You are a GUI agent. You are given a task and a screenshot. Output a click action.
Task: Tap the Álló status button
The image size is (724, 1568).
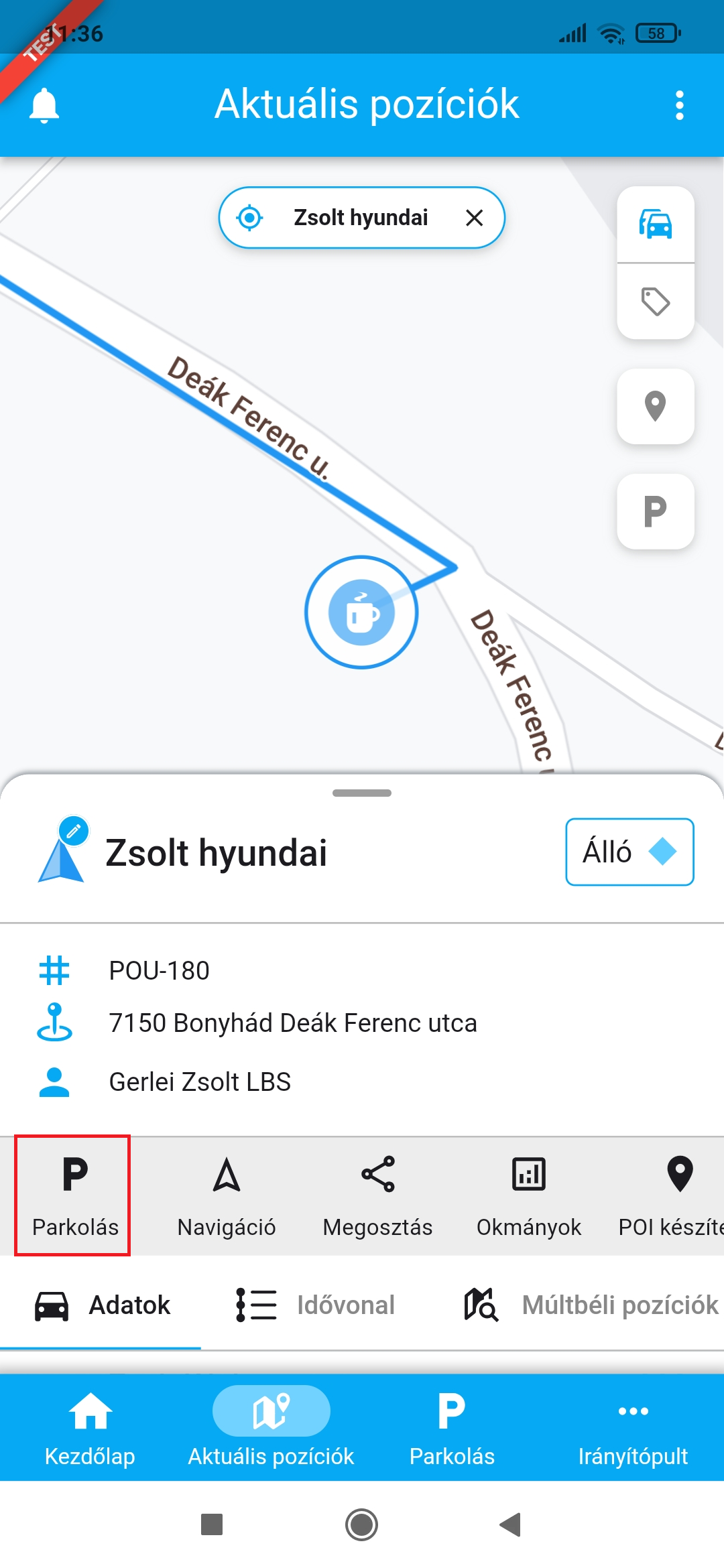(629, 852)
